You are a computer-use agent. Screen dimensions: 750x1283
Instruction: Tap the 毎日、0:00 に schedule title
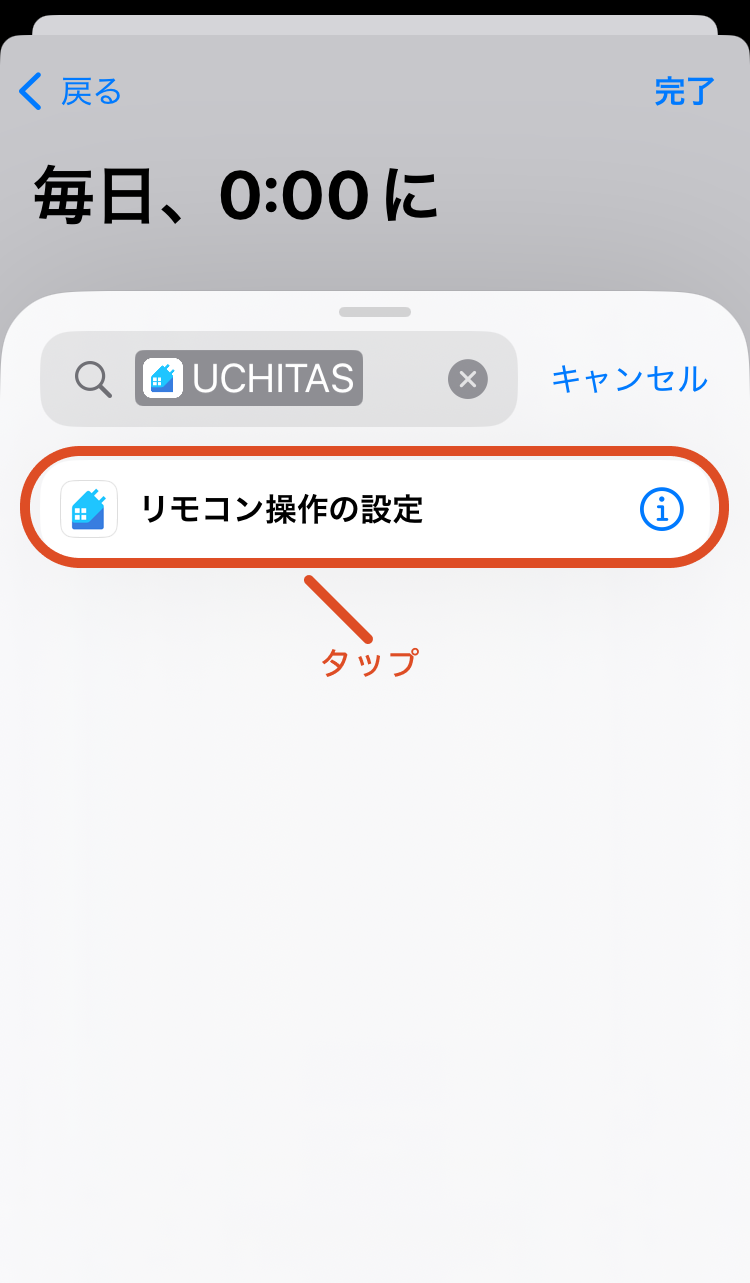pos(235,196)
